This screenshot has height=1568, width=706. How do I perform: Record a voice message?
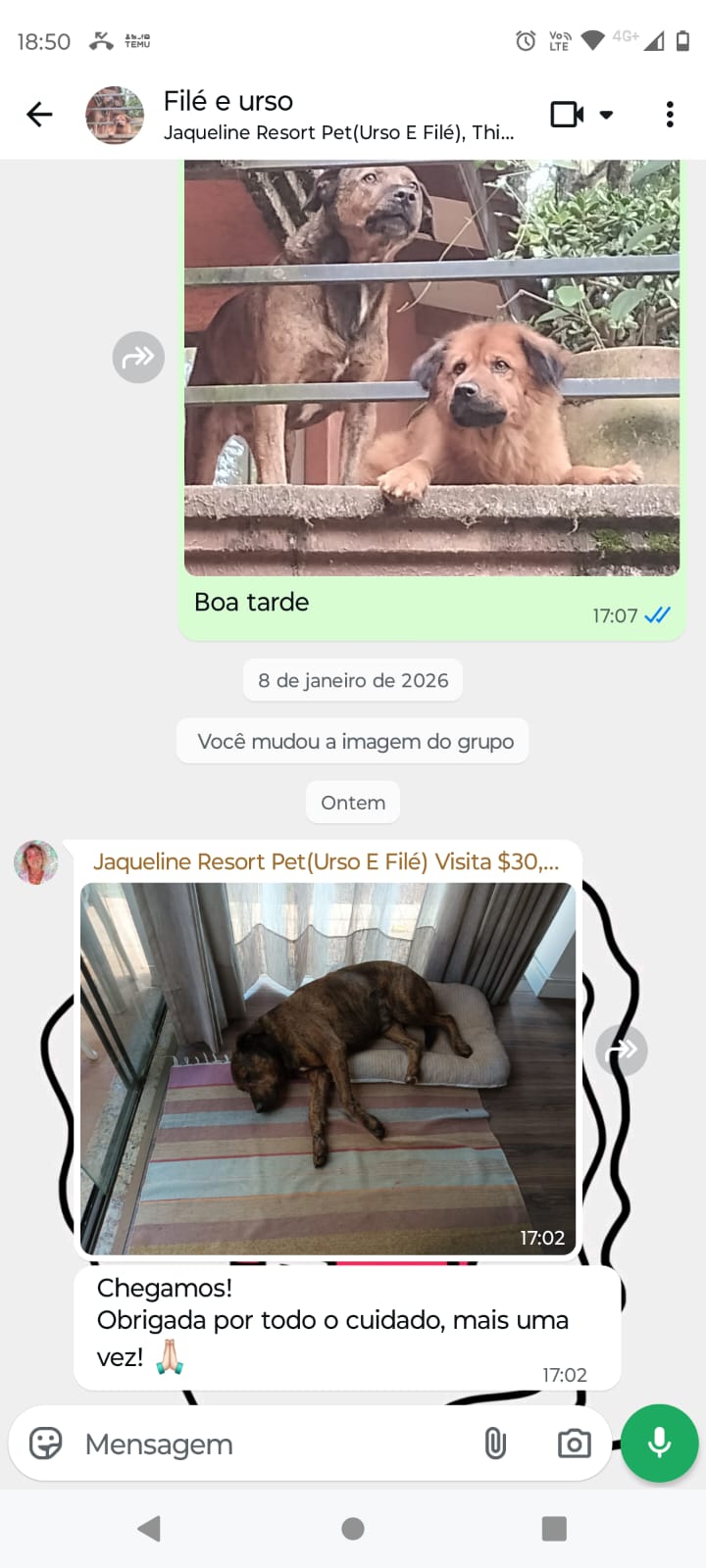[659, 1443]
